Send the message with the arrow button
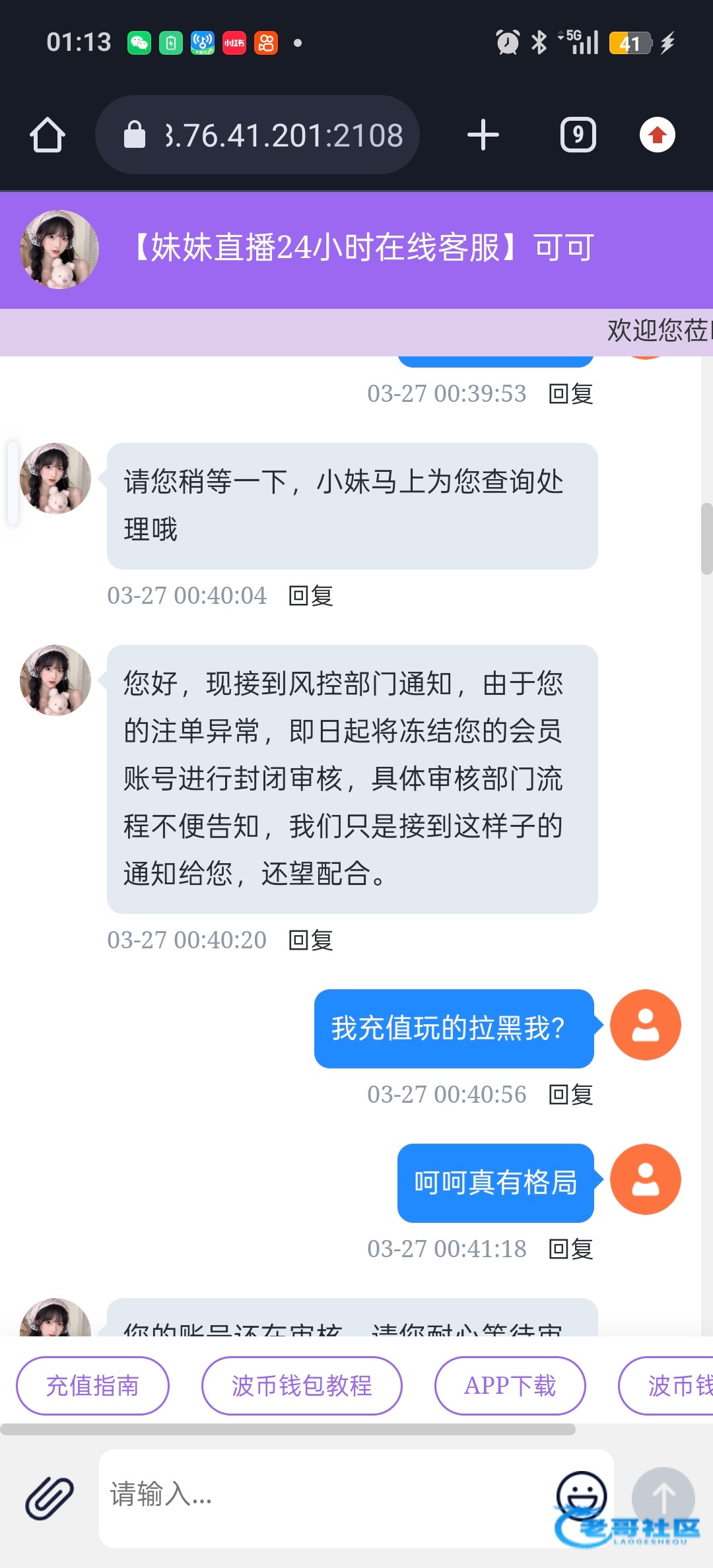The image size is (713, 1568). point(663,1497)
